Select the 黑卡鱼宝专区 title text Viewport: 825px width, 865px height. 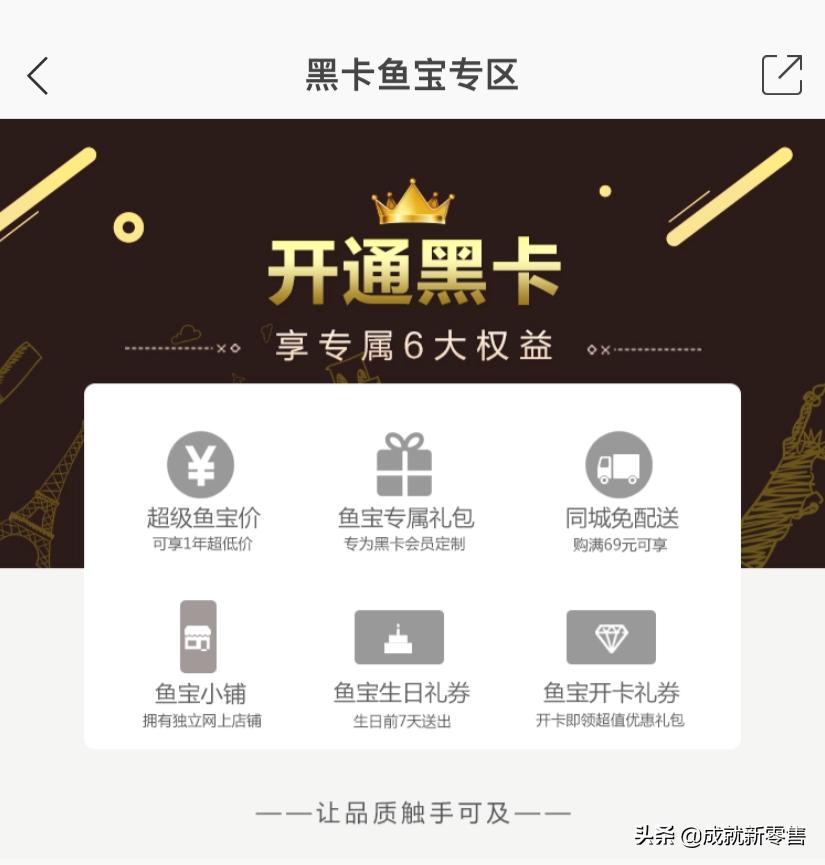point(412,75)
